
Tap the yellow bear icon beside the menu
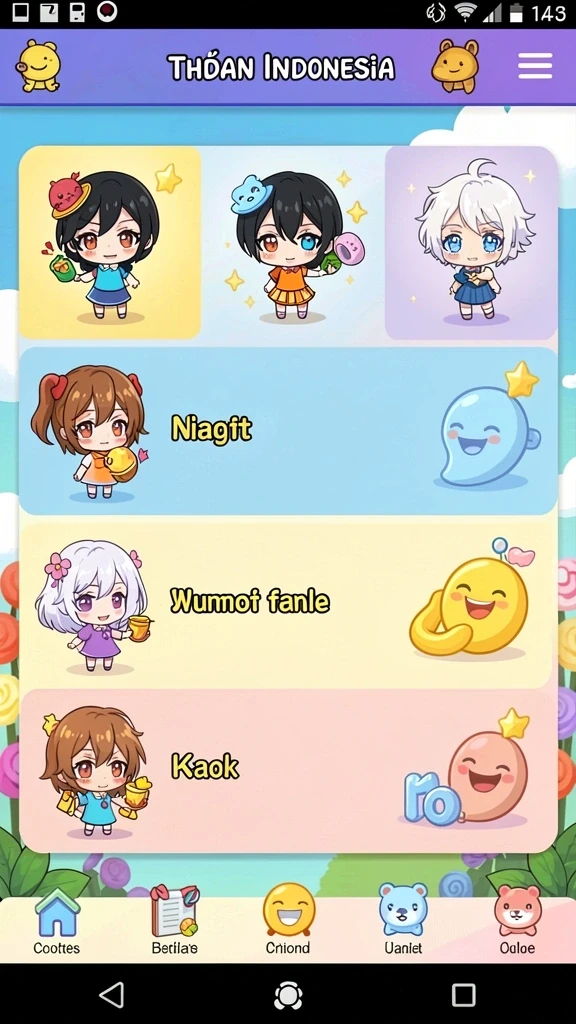[455, 66]
